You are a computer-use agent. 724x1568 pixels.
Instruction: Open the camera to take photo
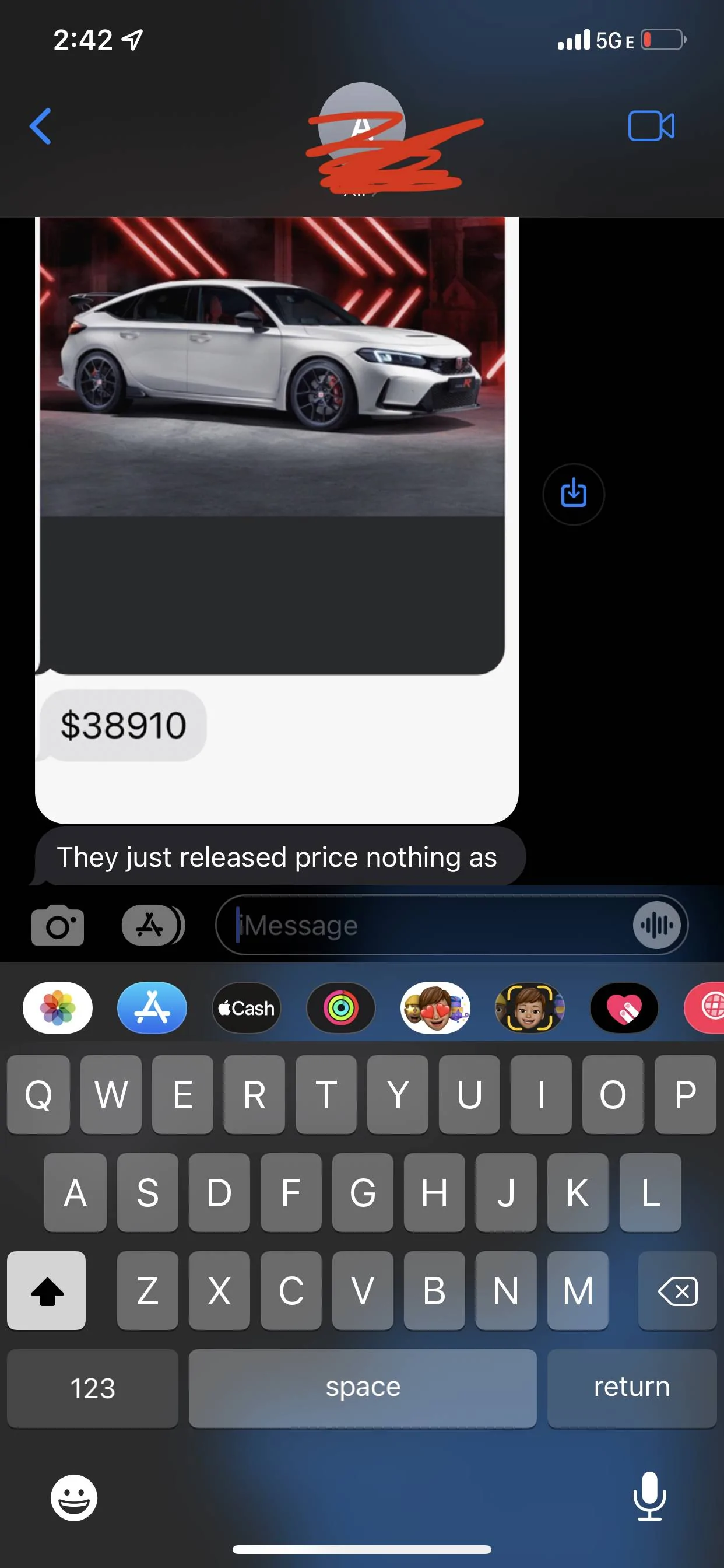pyautogui.click(x=58, y=925)
